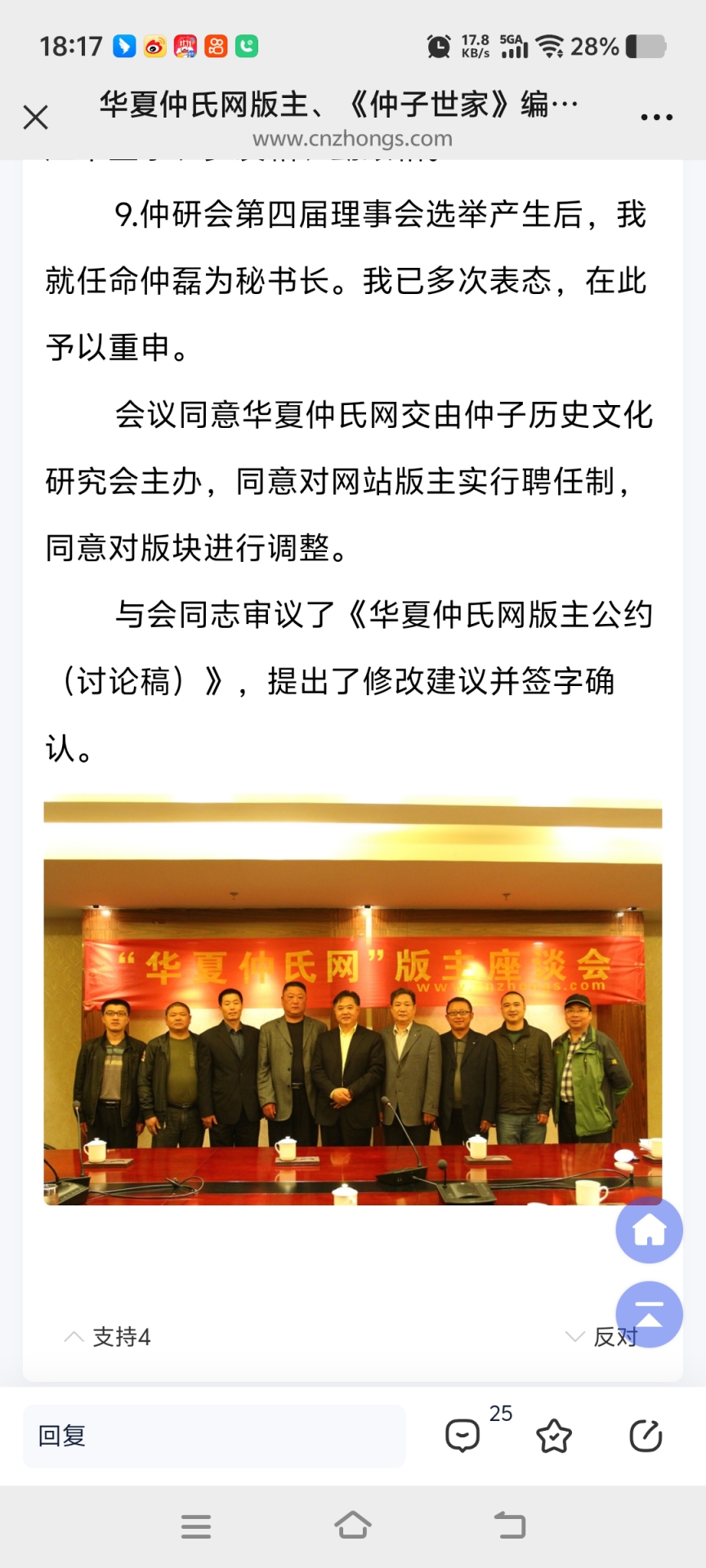Open the share icon in the bottom bar
This screenshot has height=1568, width=706.
(x=645, y=1436)
